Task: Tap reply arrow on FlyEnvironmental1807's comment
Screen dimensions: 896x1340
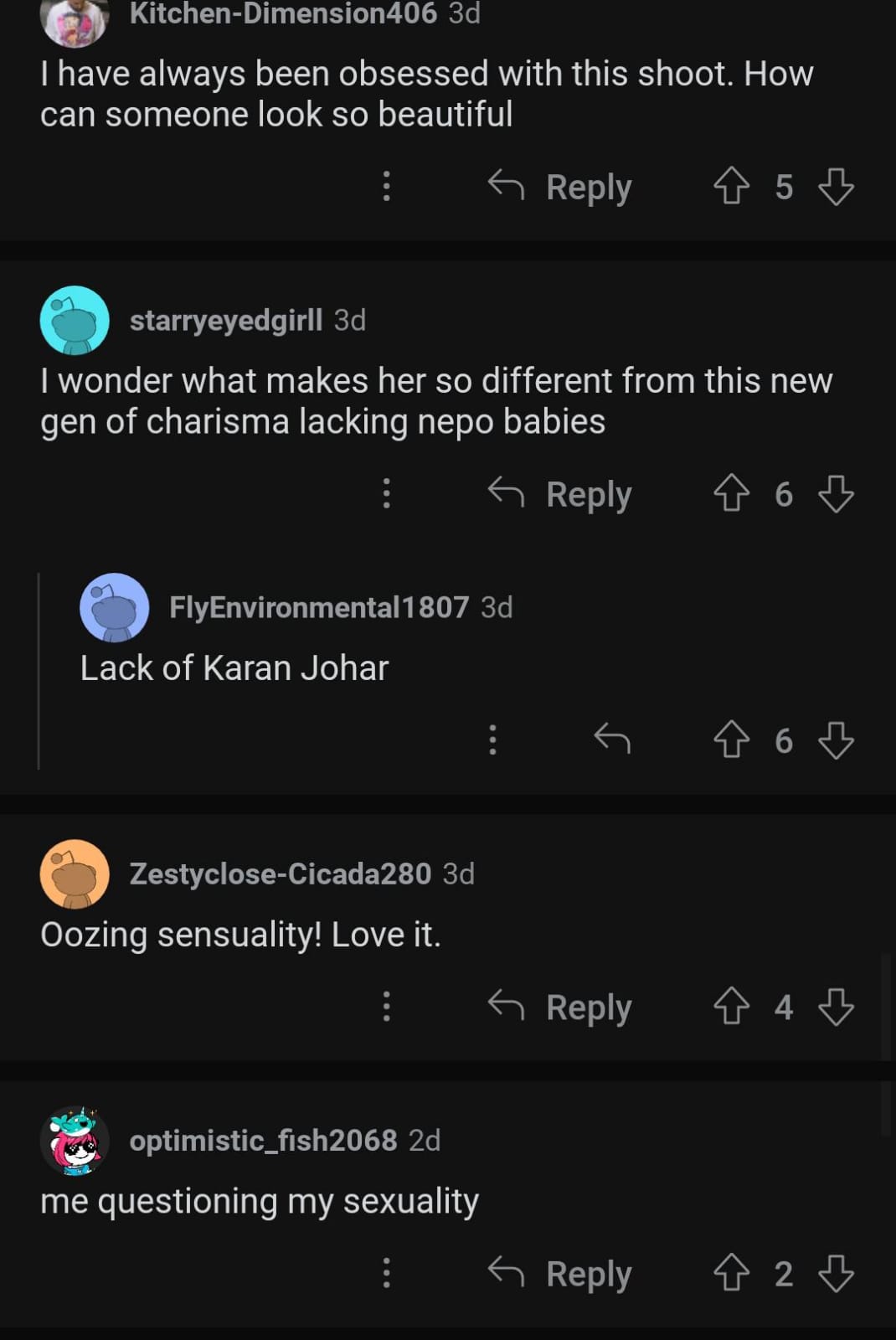Action: 612,740
